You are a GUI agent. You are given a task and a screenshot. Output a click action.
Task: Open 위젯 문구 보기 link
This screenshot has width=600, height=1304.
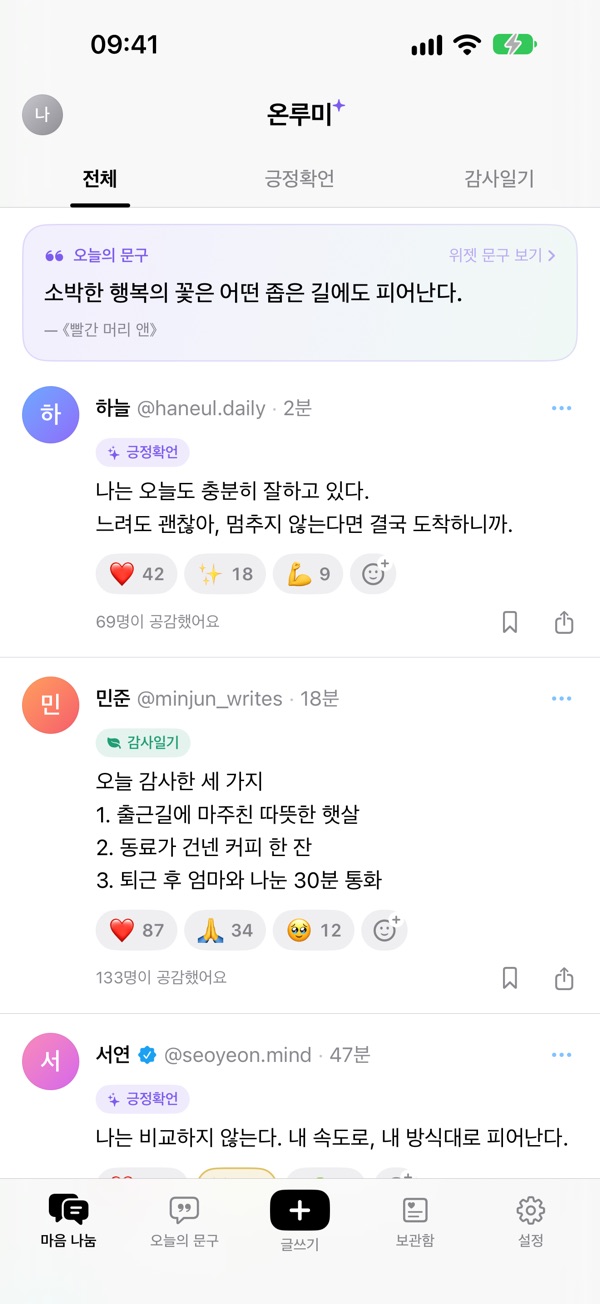502,255
